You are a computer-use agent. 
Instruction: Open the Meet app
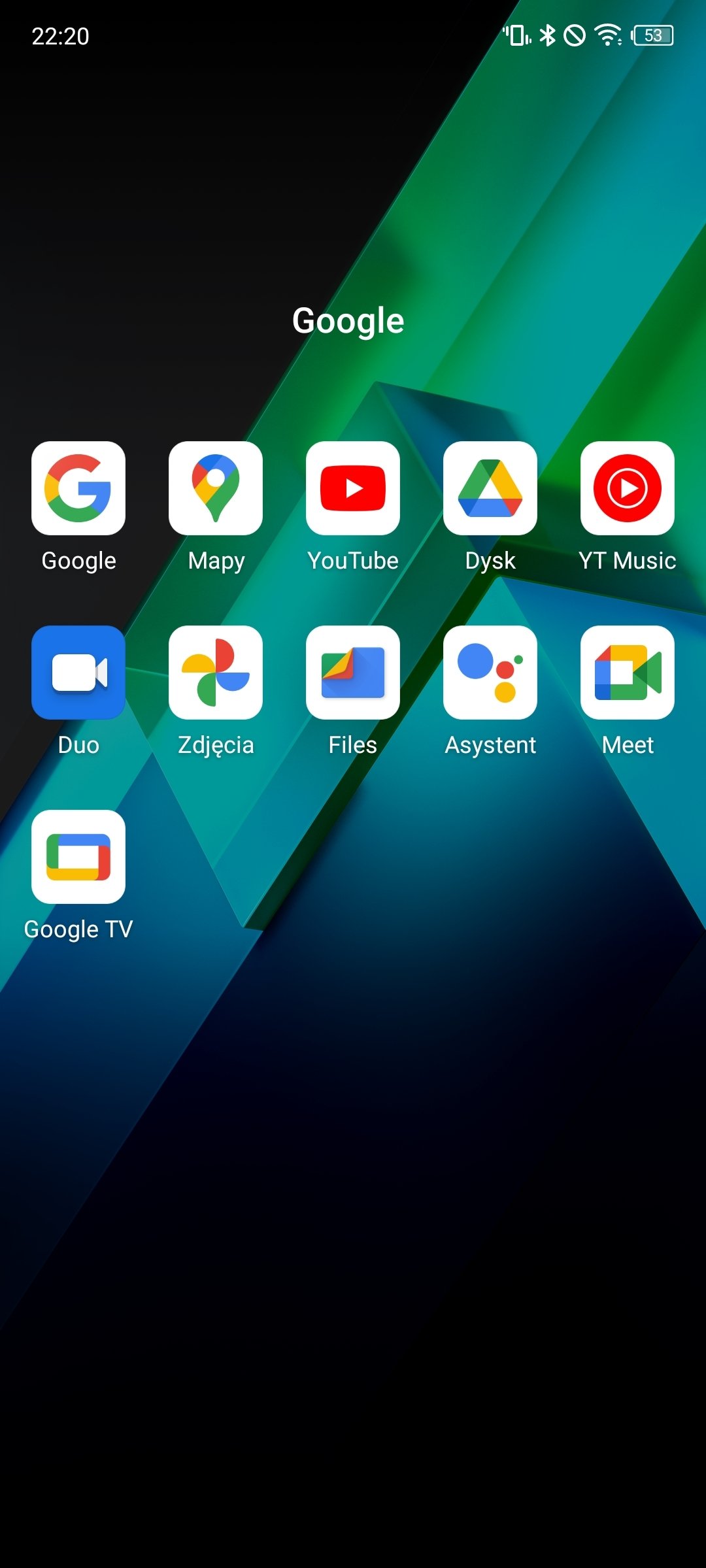click(x=628, y=673)
